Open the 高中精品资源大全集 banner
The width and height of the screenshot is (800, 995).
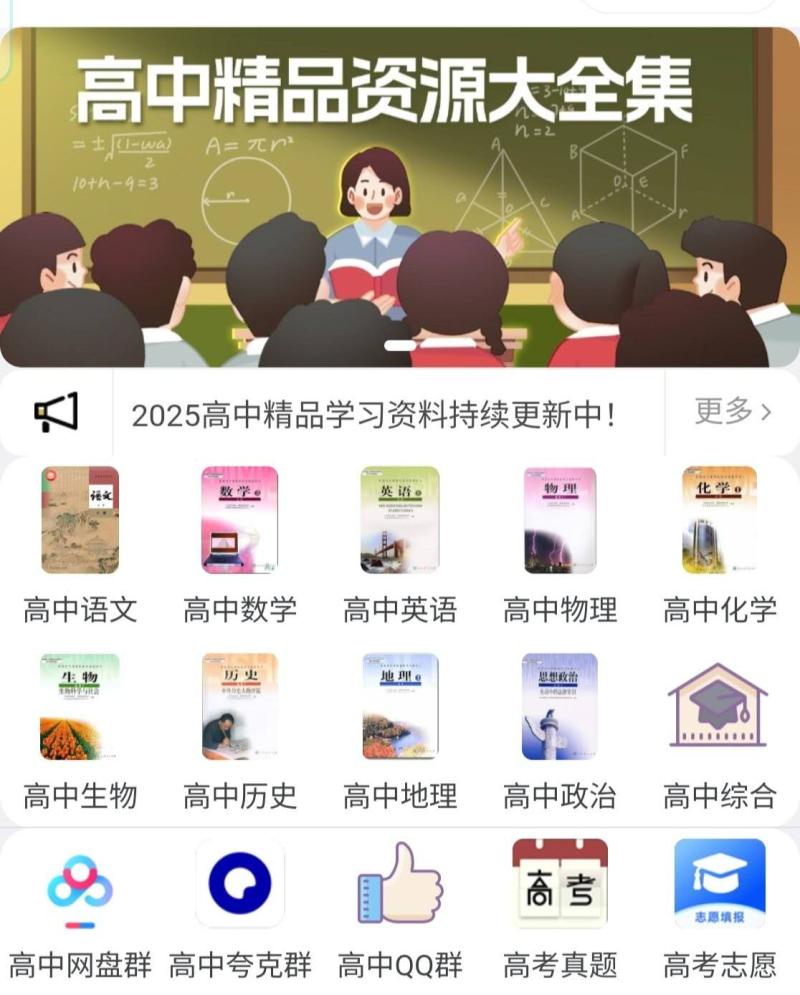tap(400, 197)
